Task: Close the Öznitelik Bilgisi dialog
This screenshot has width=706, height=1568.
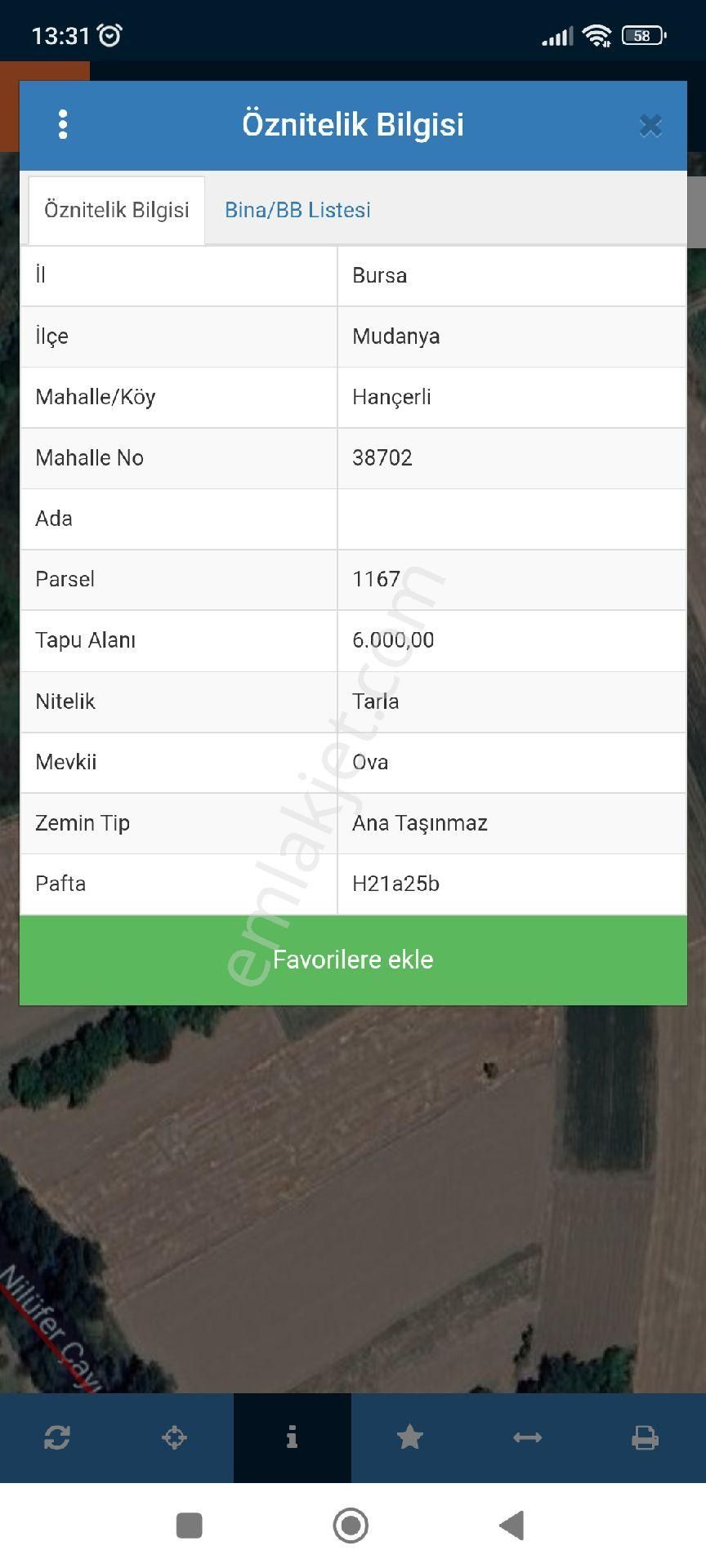Action: (650, 126)
